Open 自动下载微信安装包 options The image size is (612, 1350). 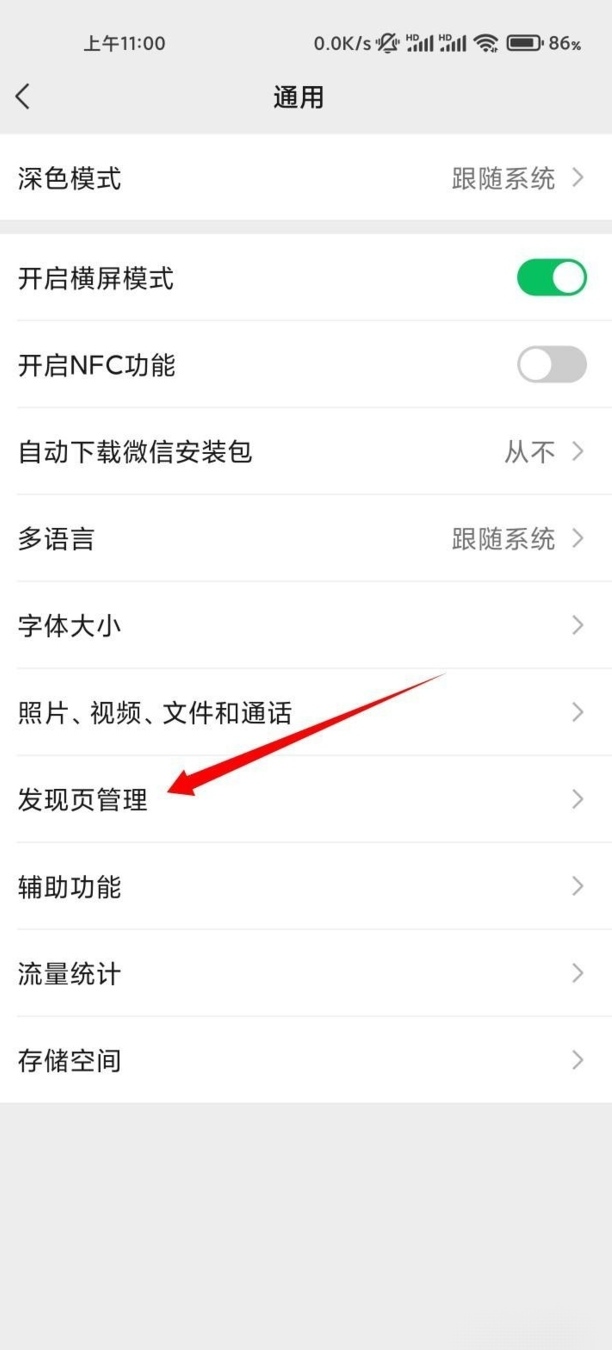306,452
